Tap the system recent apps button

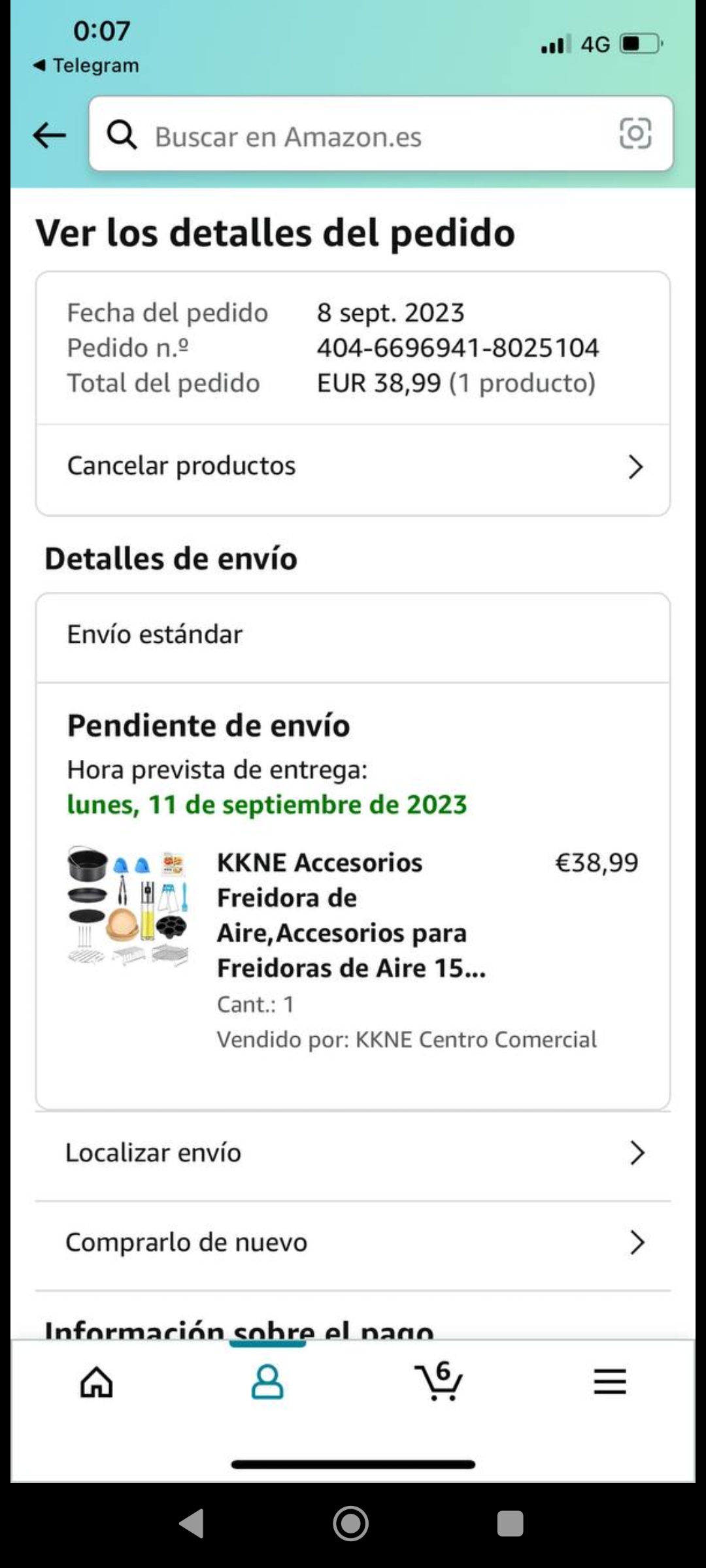click(x=510, y=1523)
